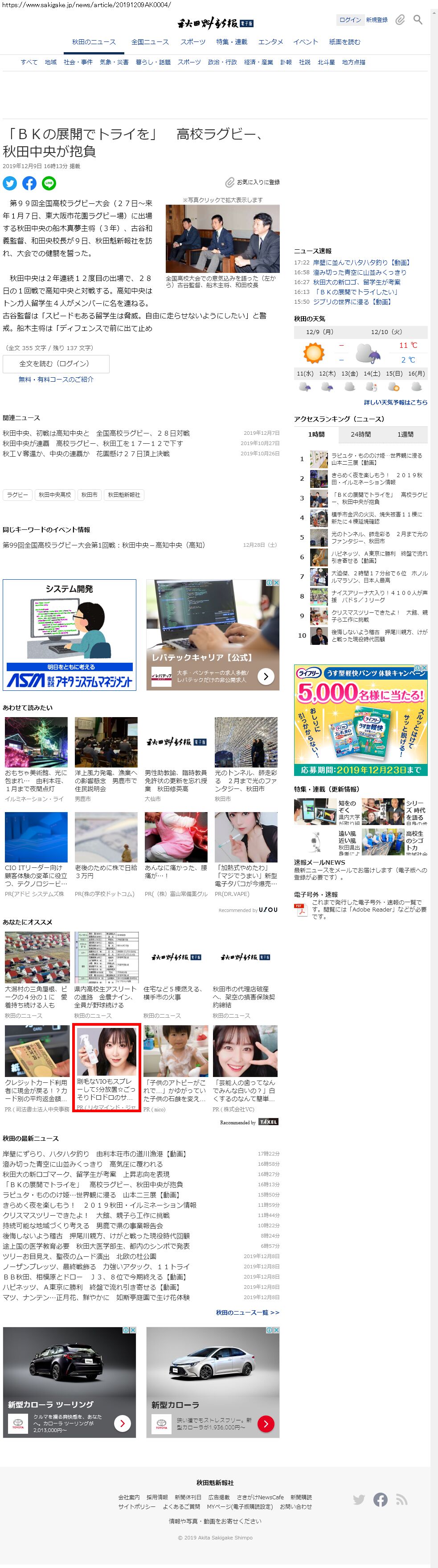Image resolution: width=438 pixels, height=1568 pixels.
Task: Switch ranking to 1週間 tab
Action: coord(405,435)
